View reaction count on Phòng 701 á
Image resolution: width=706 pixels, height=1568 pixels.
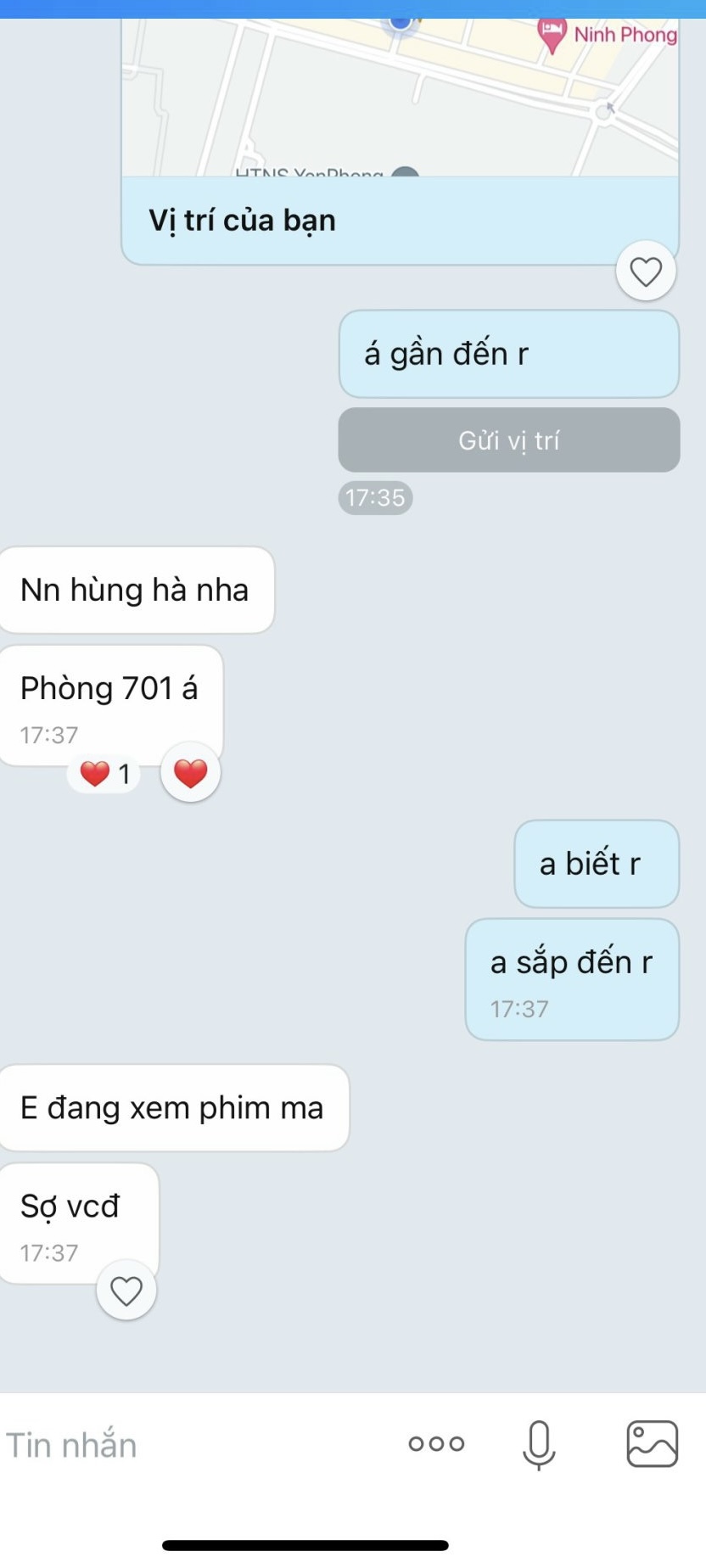coord(104,774)
